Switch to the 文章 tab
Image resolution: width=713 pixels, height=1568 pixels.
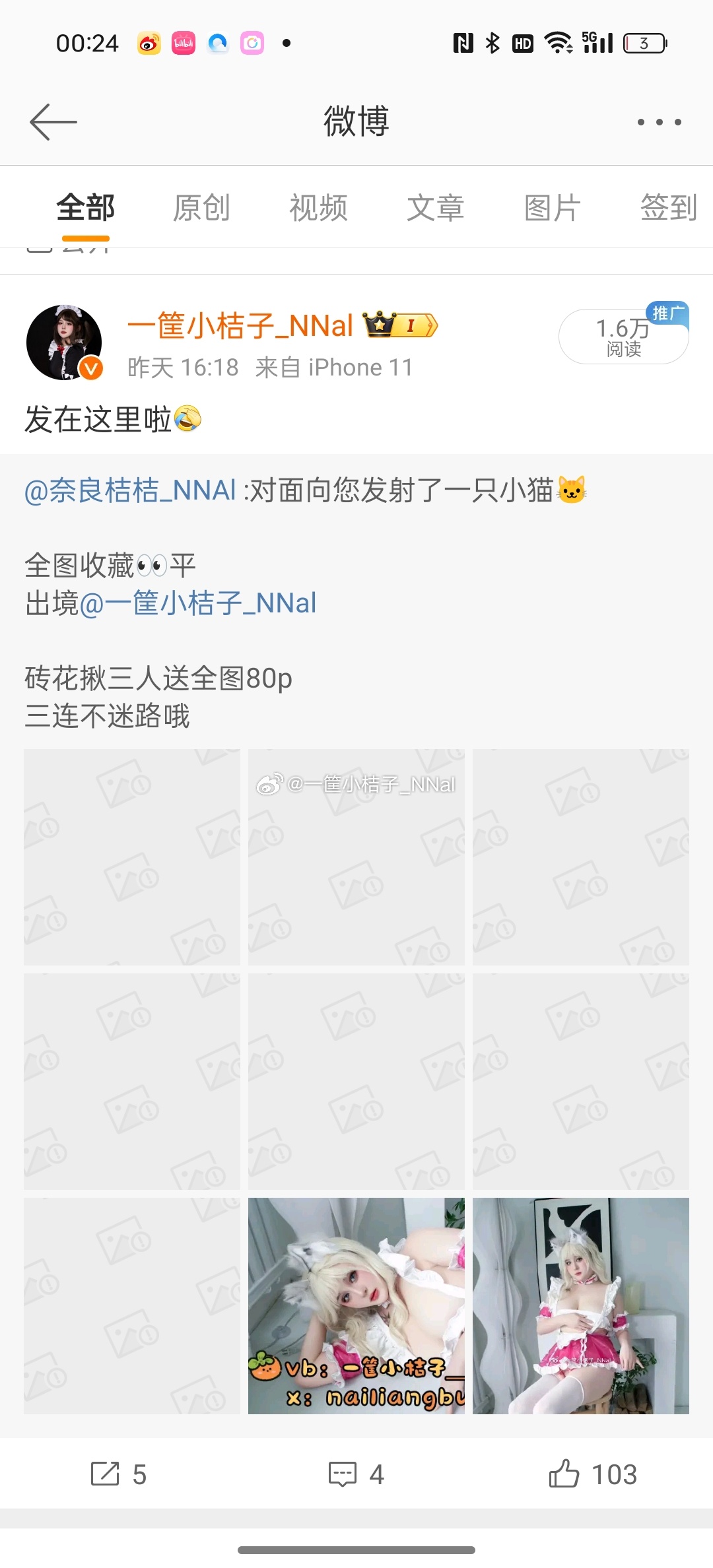click(435, 208)
